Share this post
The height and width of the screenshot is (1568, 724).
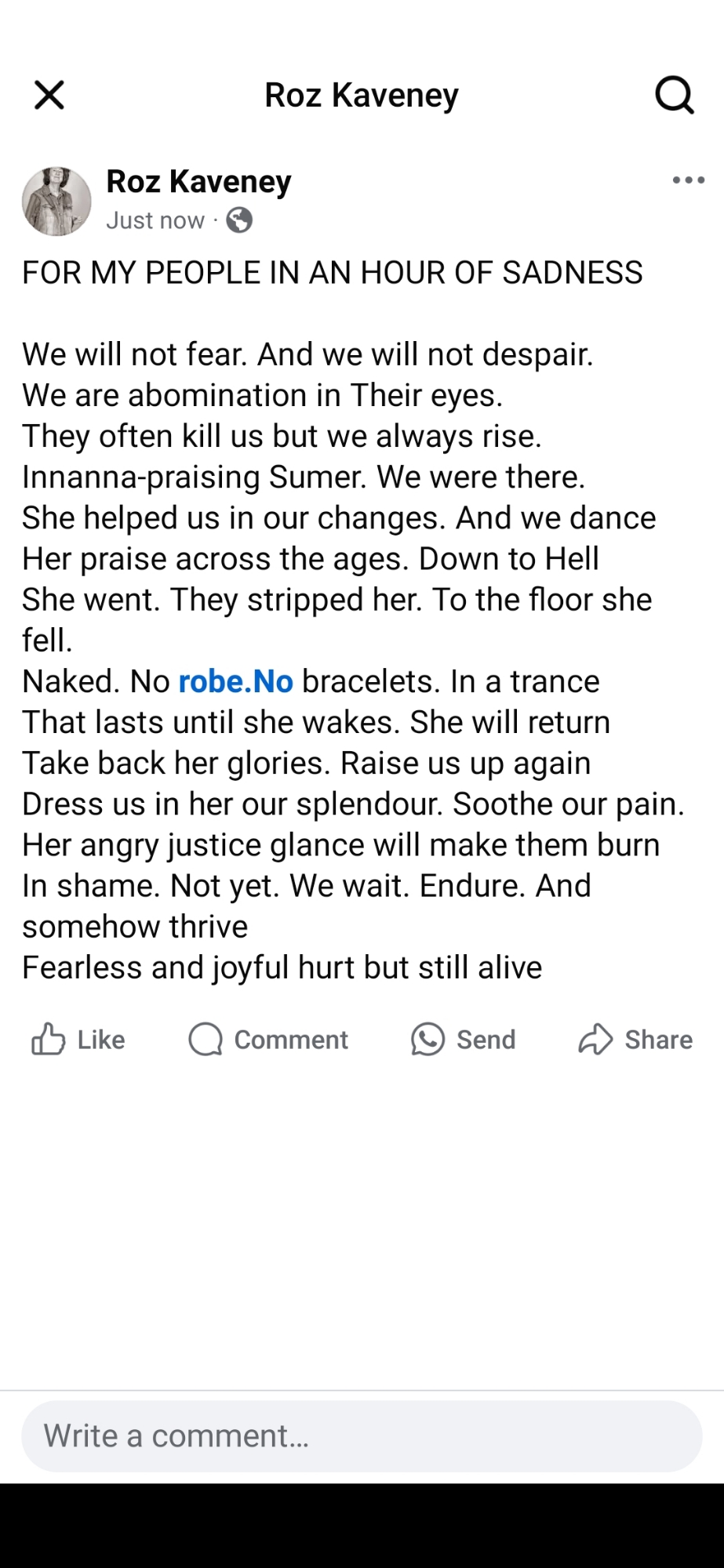635,1040
